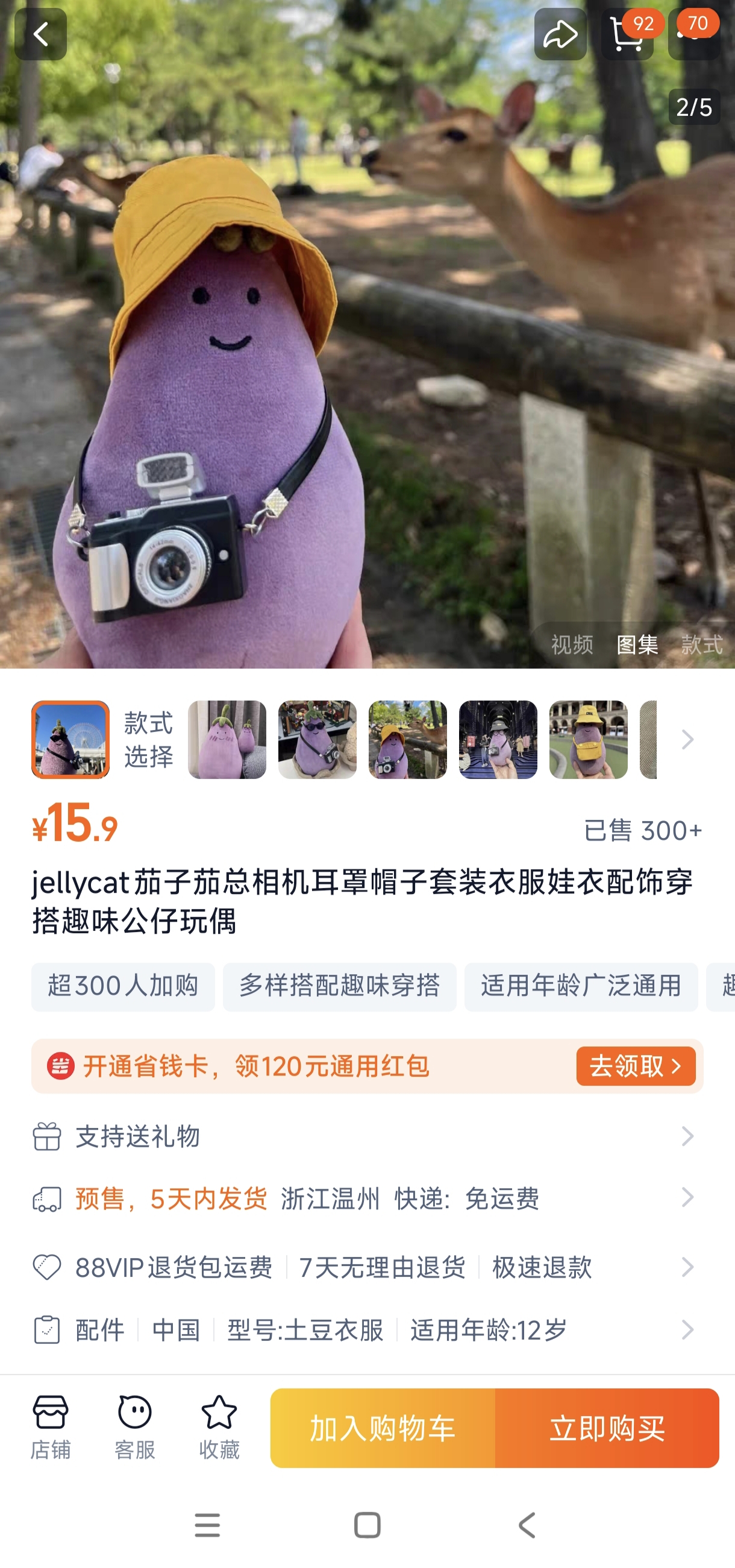Open the shopping cart icon
The image size is (735, 1568).
(x=627, y=35)
